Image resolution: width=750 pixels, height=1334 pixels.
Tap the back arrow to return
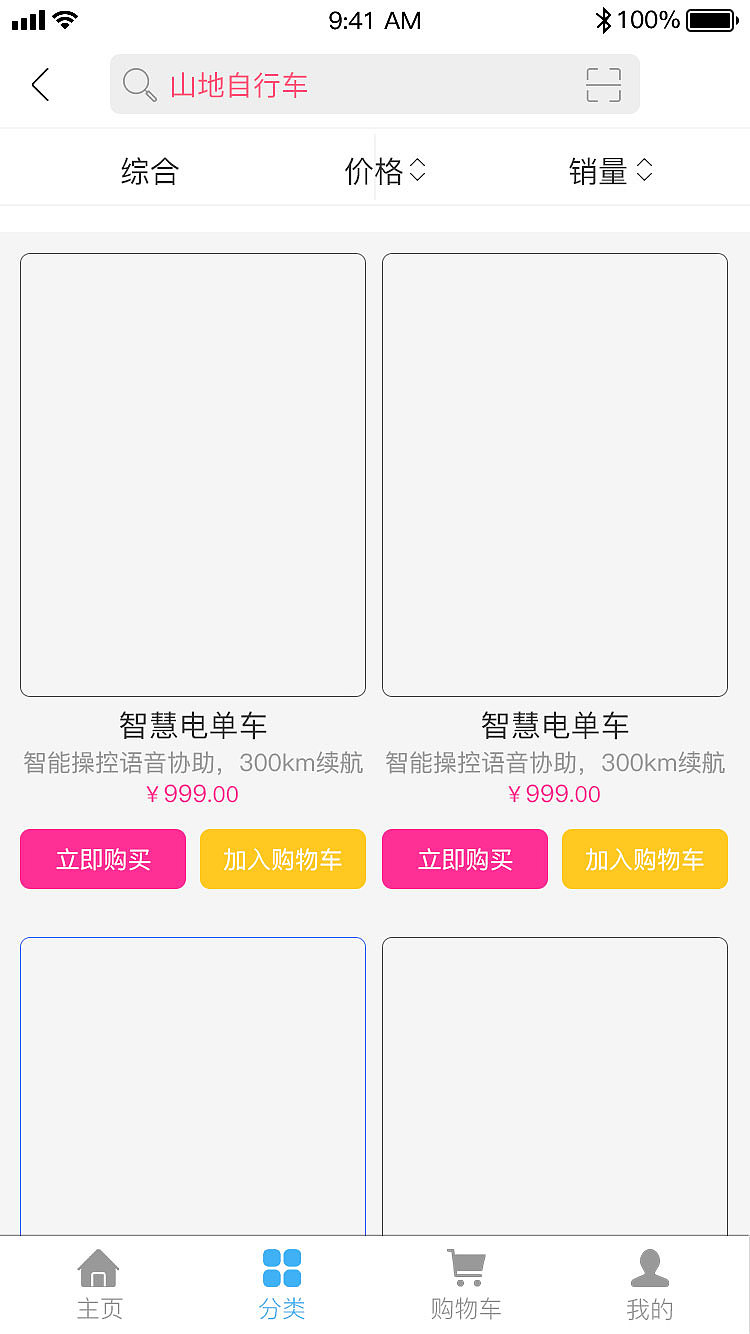40,85
